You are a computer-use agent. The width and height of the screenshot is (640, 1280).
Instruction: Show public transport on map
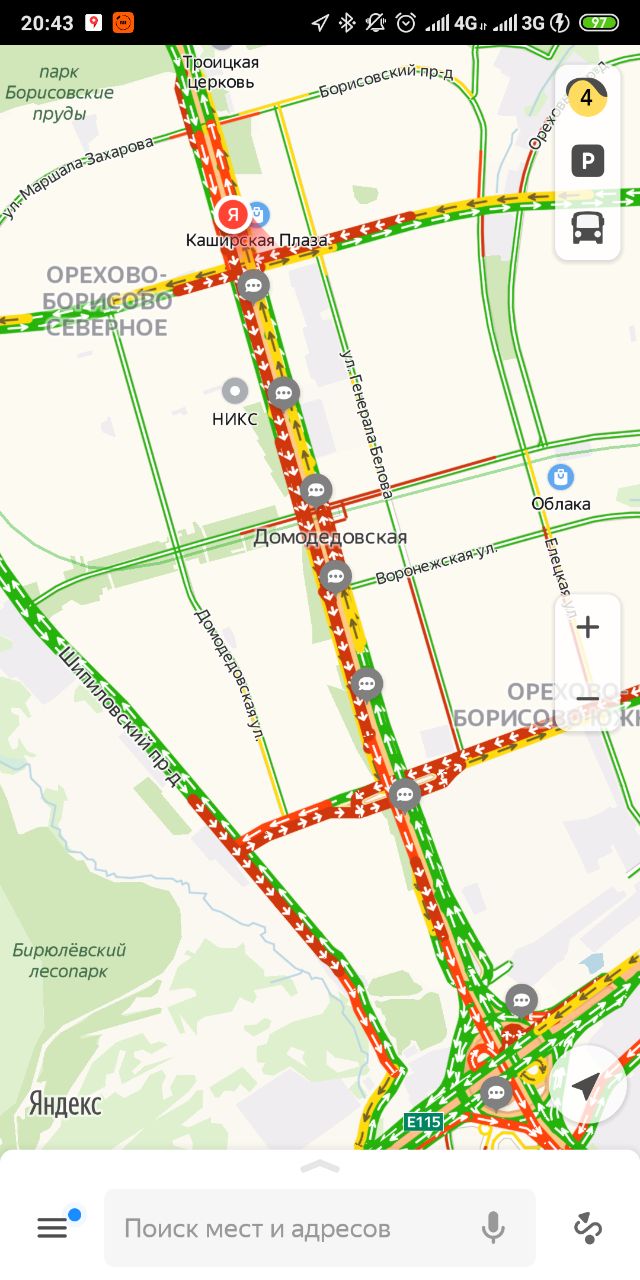(587, 227)
